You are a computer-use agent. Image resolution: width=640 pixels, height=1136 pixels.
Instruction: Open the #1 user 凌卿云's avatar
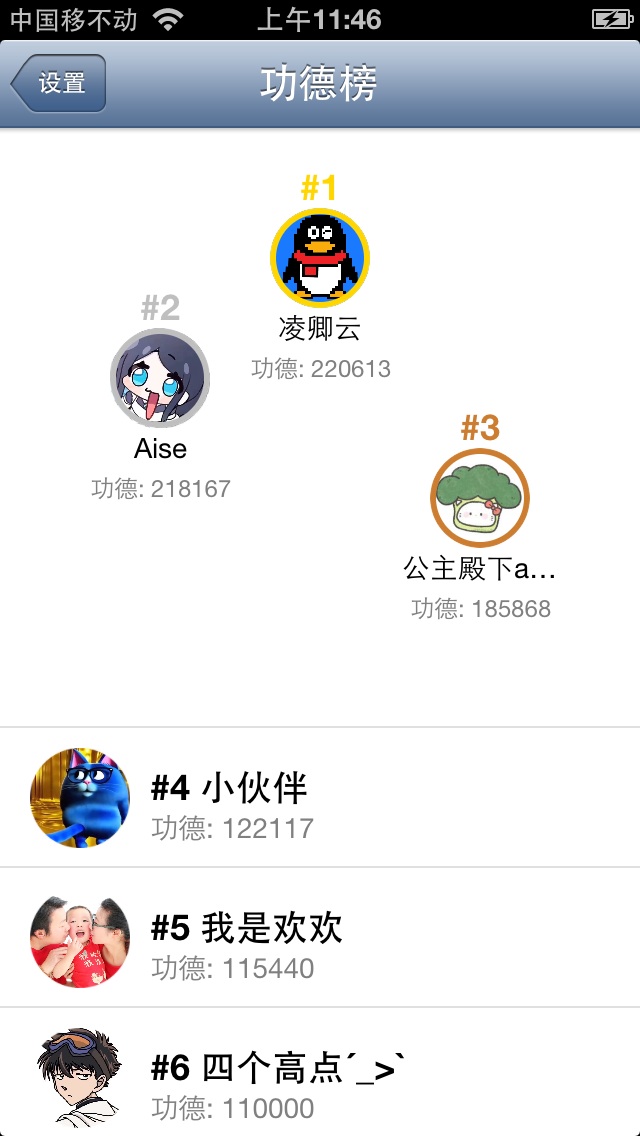pyautogui.click(x=320, y=258)
